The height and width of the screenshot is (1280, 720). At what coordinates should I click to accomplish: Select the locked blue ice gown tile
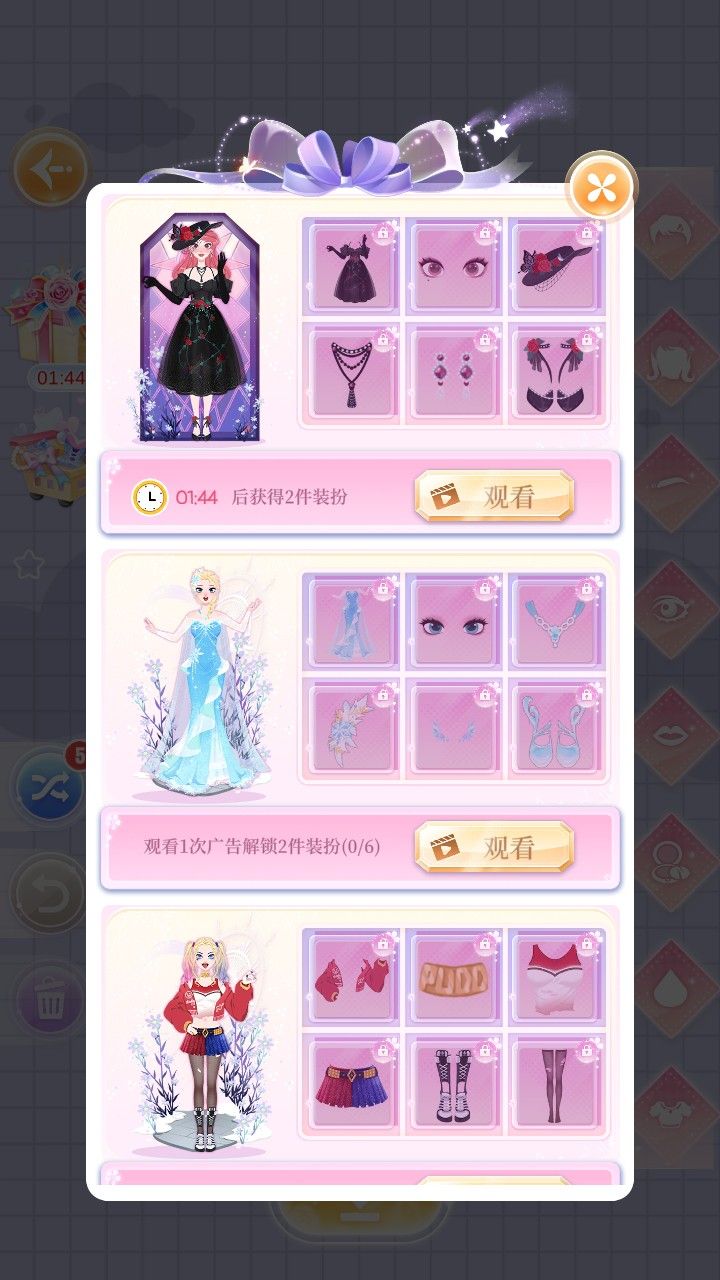351,622
